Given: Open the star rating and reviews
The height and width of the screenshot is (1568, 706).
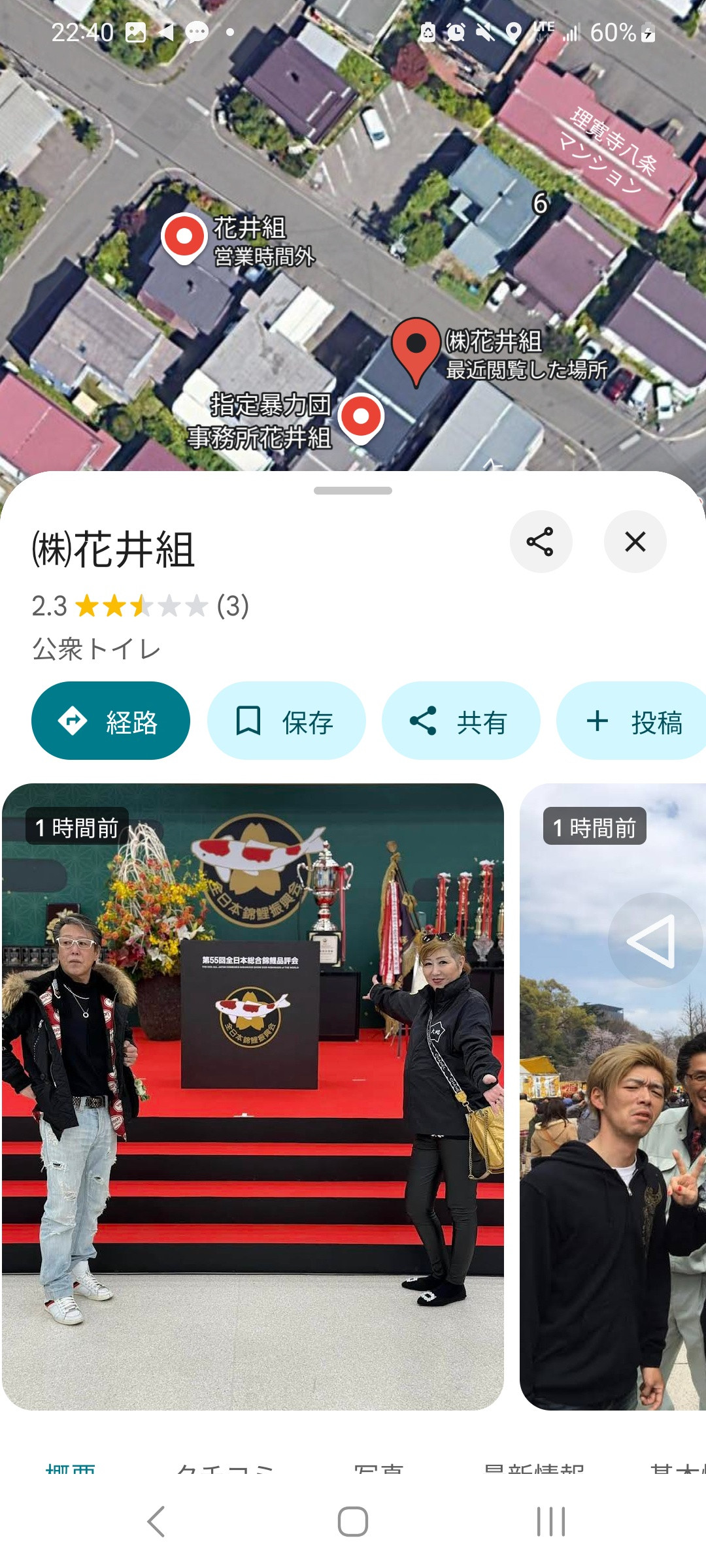Looking at the screenshot, I should coord(141,606).
